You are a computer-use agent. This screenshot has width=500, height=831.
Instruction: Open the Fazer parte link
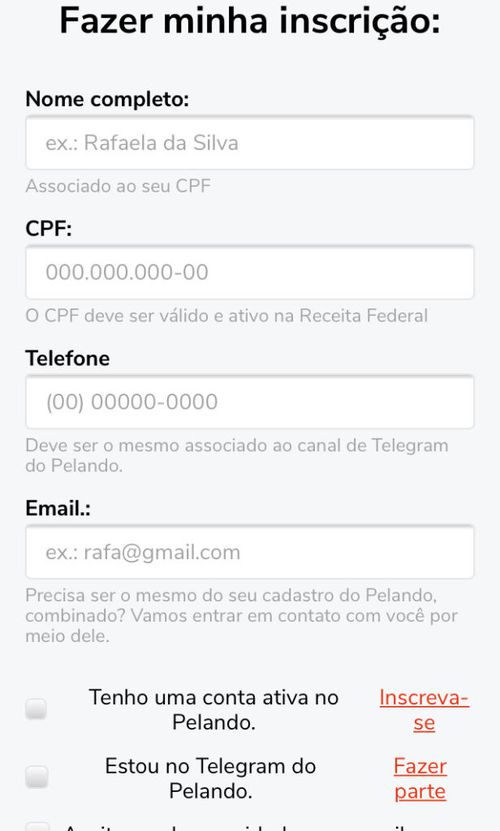420,779
